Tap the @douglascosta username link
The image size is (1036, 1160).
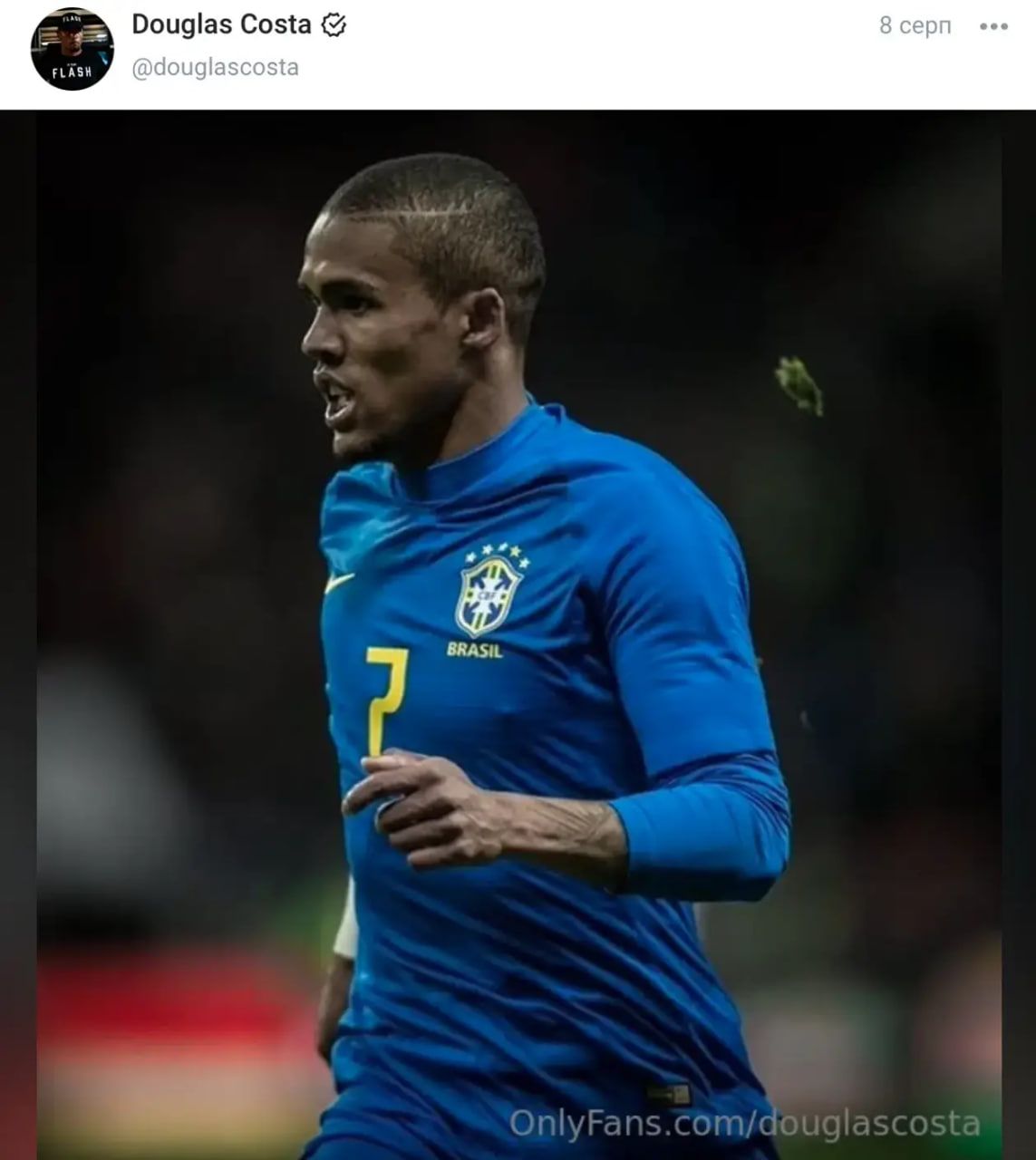(x=215, y=68)
